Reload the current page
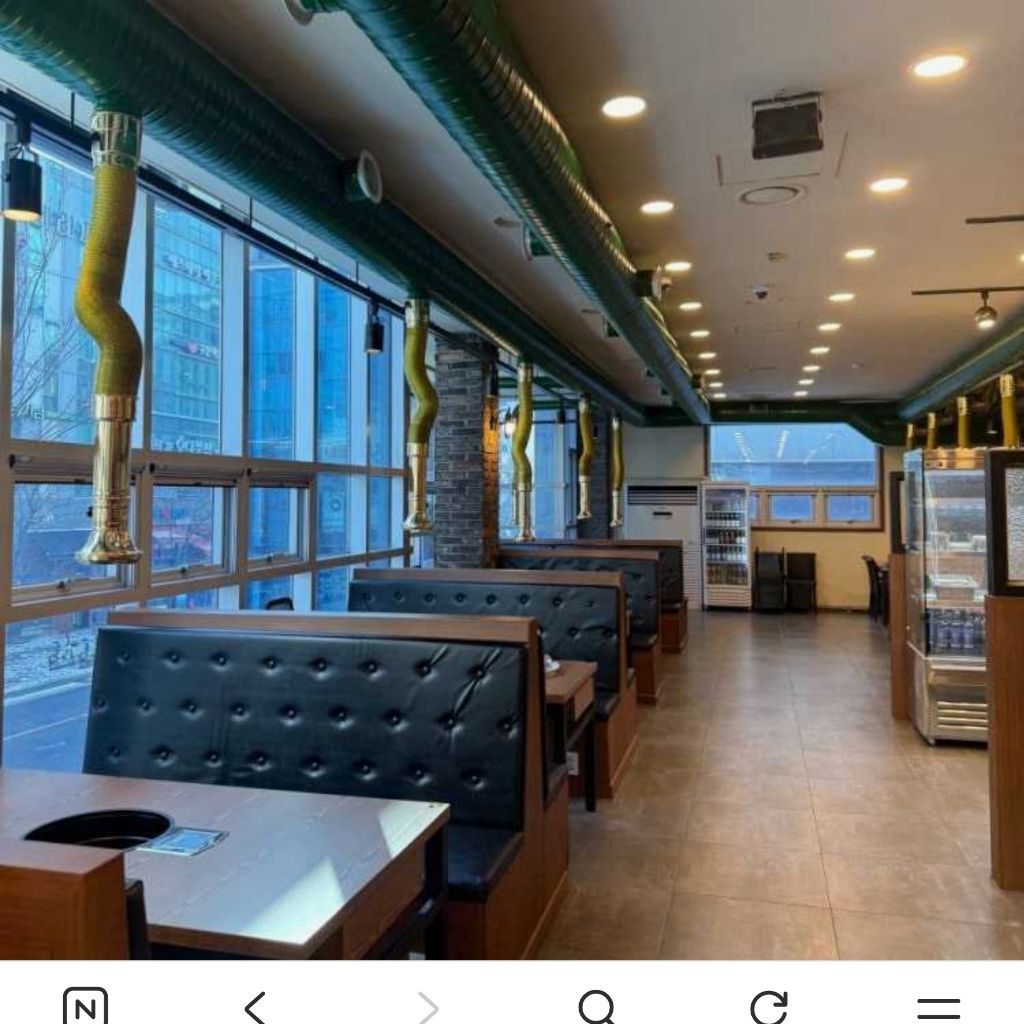This screenshot has height=1024, width=1024. [768, 1006]
